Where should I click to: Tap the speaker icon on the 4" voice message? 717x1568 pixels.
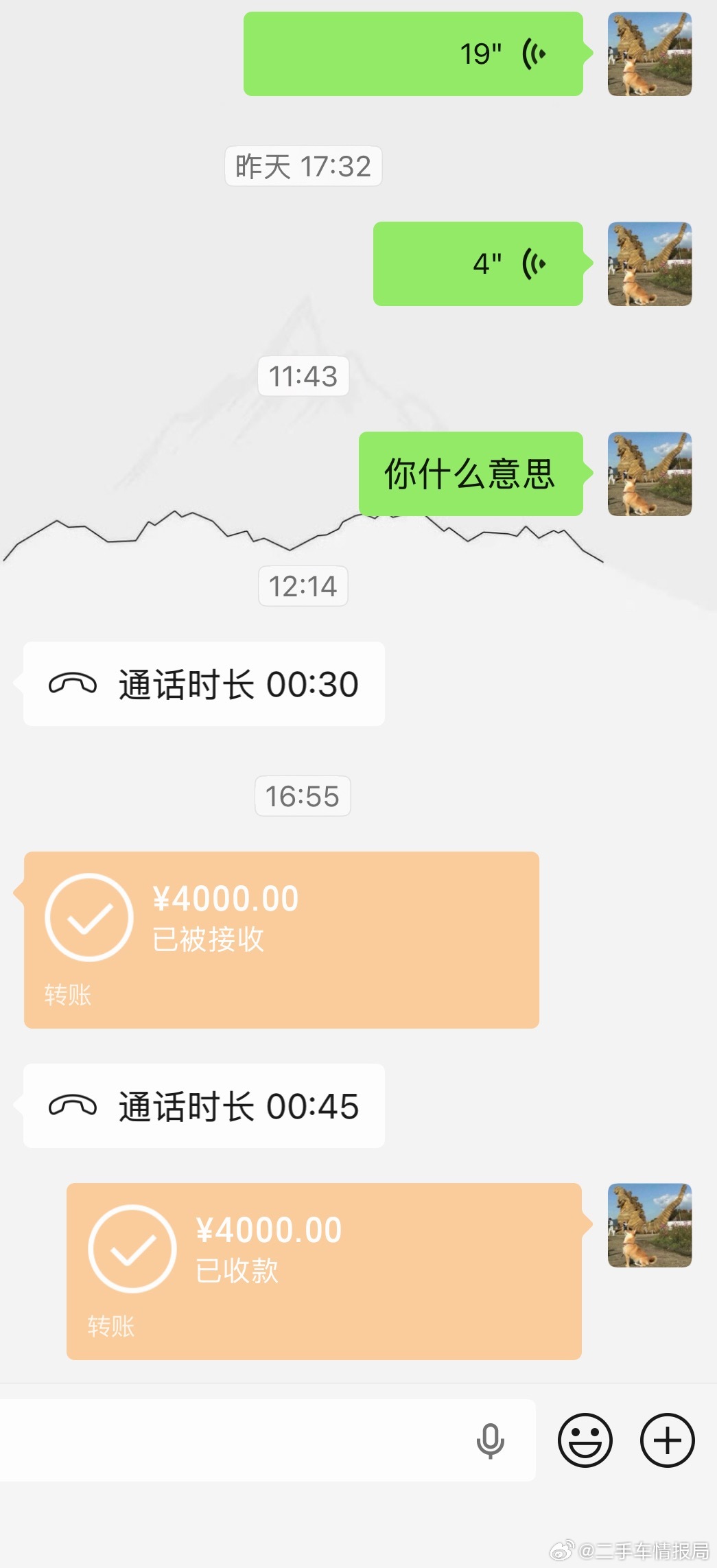coord(532,264)
